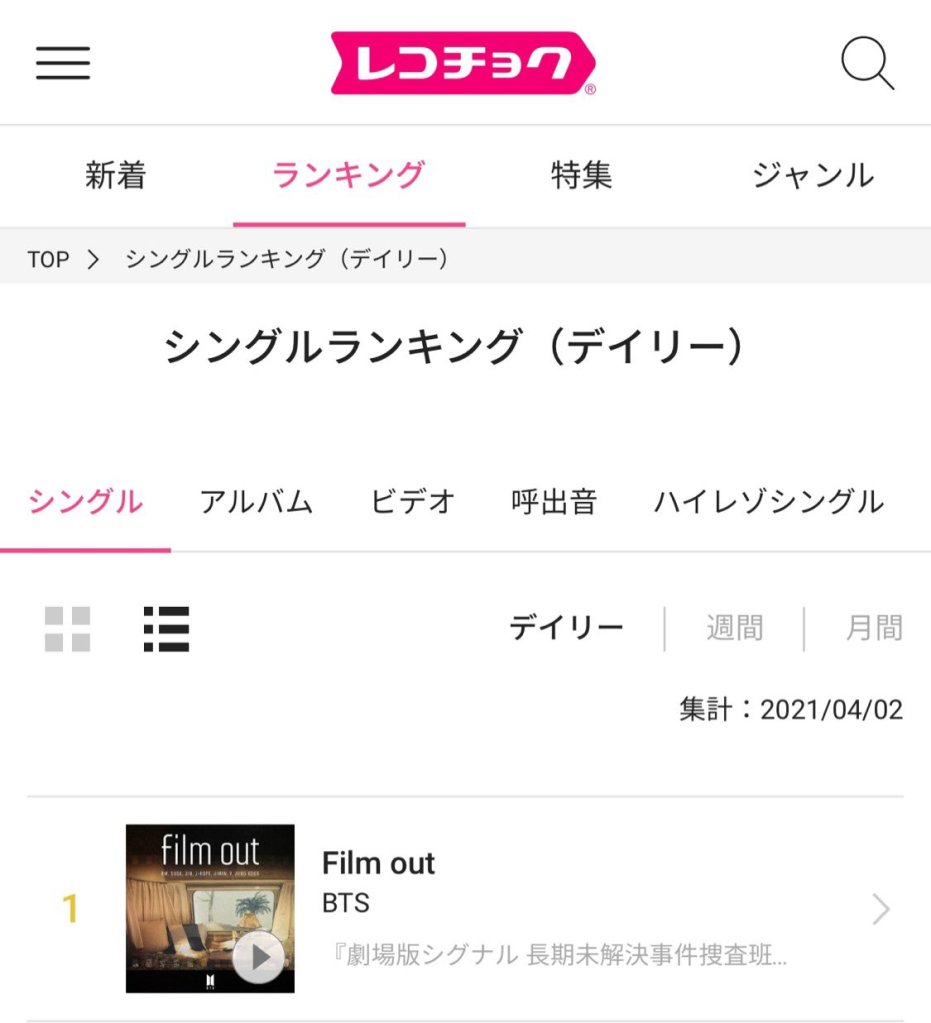Go to the 特集 tab
This screenshot has width=931, height=1023.
(x=581, y=176)
